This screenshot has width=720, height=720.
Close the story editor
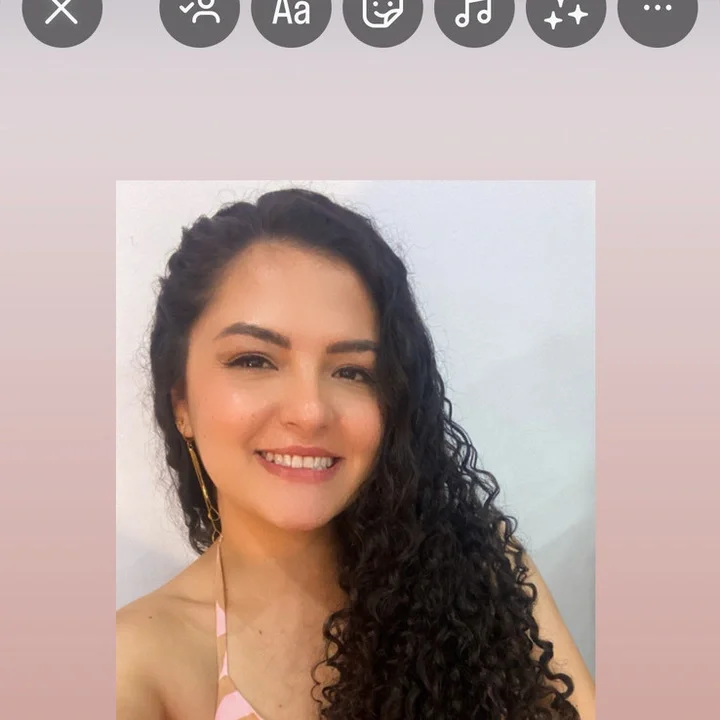coord(62,12)
